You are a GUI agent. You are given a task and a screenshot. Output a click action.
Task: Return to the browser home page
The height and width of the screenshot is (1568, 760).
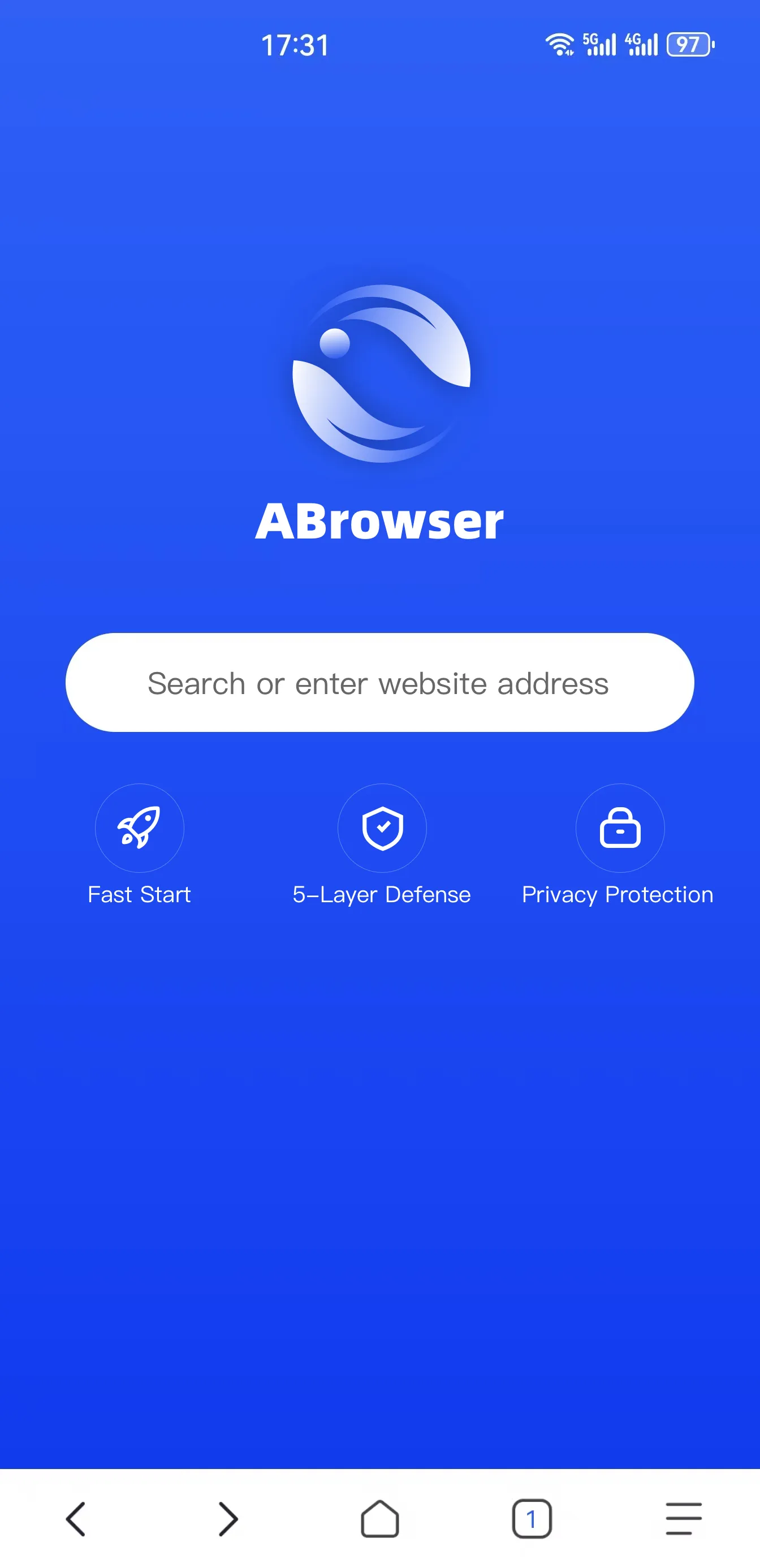tap(379, 1519)
